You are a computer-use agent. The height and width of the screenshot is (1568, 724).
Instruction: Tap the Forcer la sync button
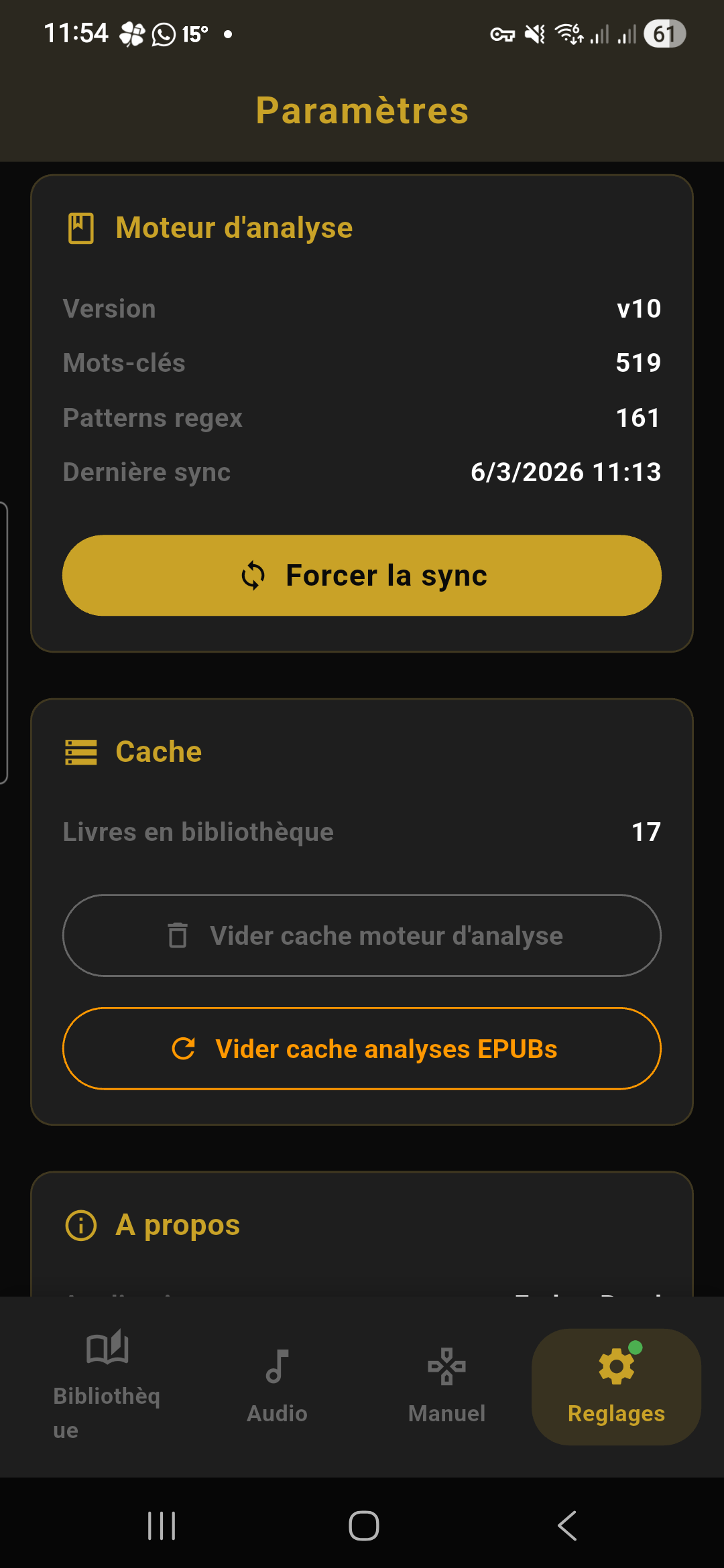tap(362, 576)
